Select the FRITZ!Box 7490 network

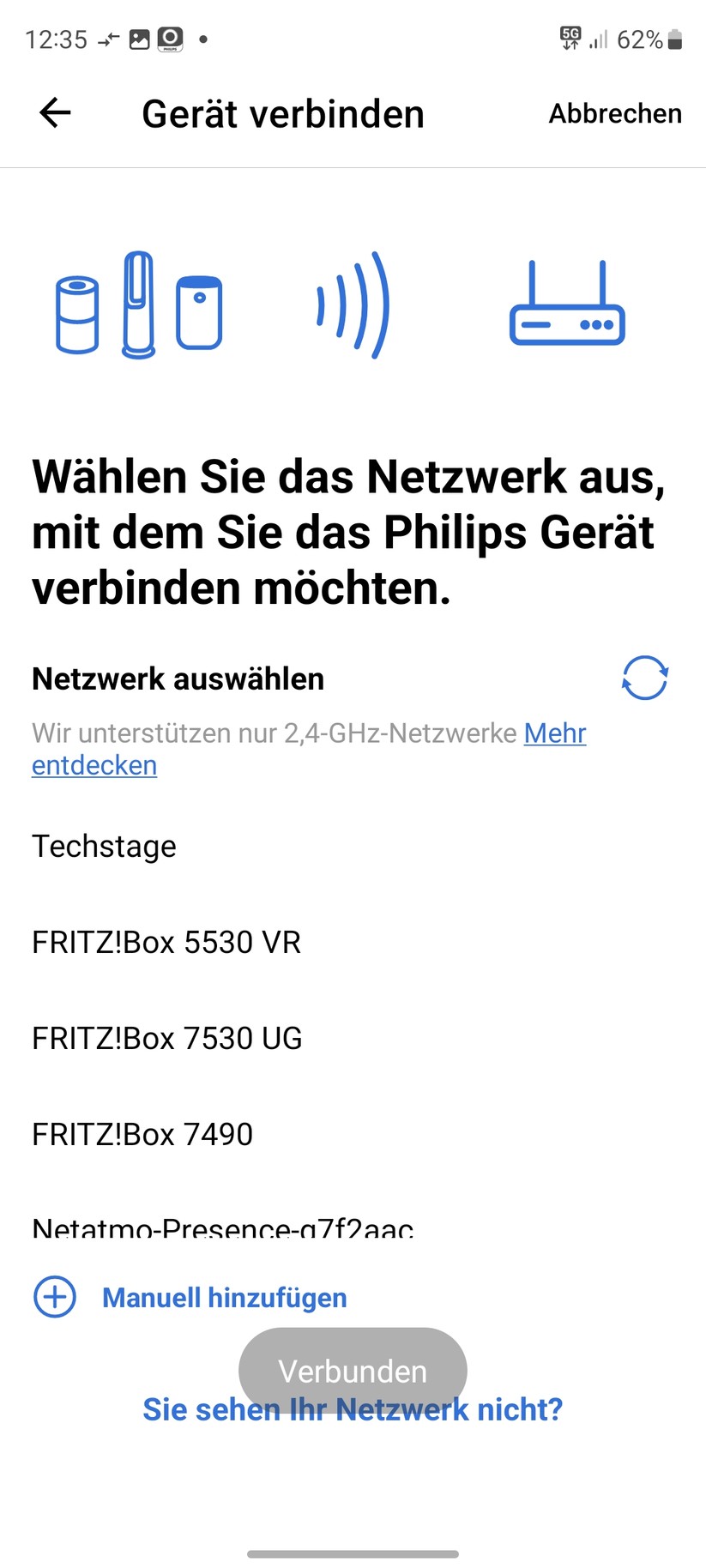click(142, 1134)
